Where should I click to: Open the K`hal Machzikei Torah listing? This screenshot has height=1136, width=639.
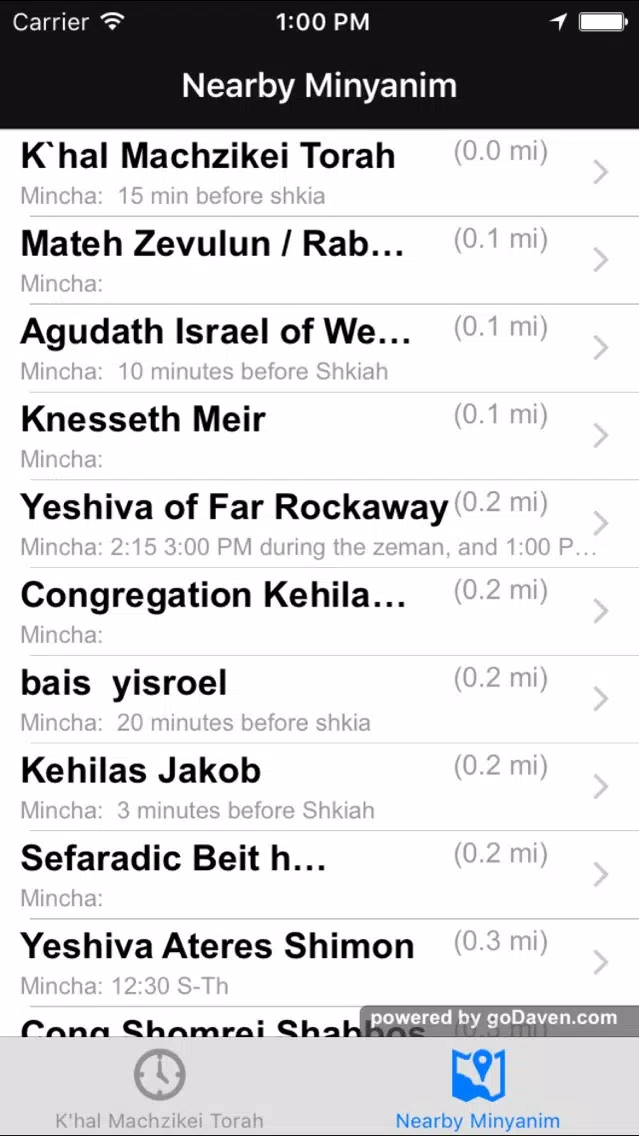click(320, 172)
